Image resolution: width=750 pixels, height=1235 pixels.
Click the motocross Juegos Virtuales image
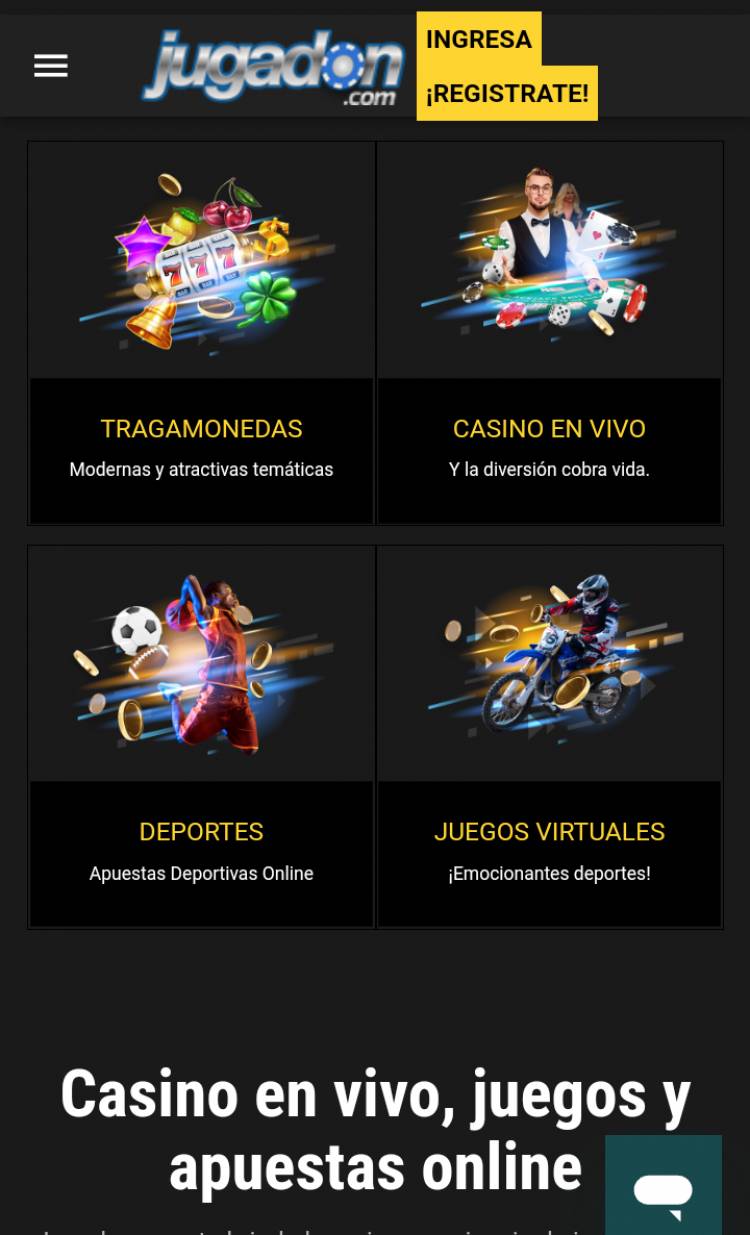pos(549,660)
